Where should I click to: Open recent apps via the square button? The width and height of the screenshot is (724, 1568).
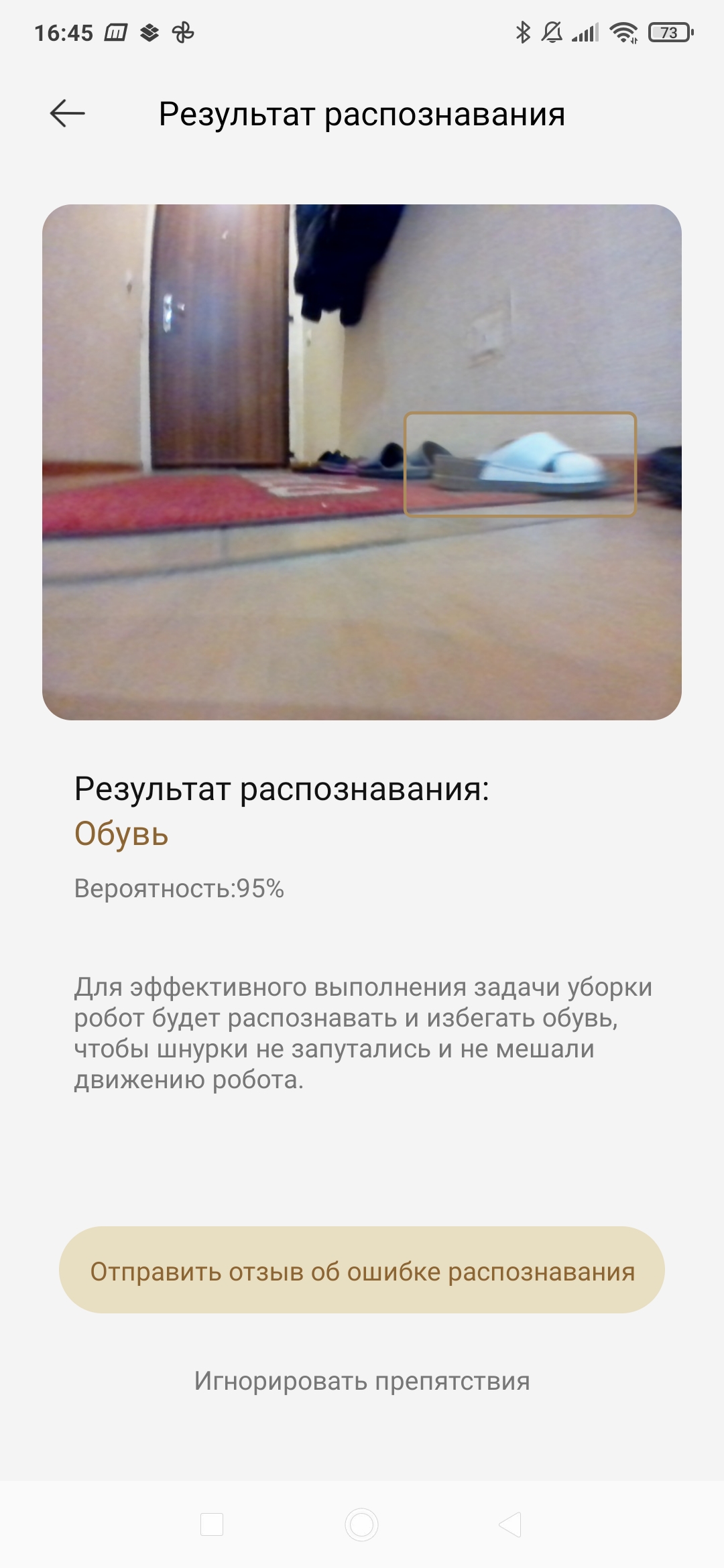pos(212,1525)
